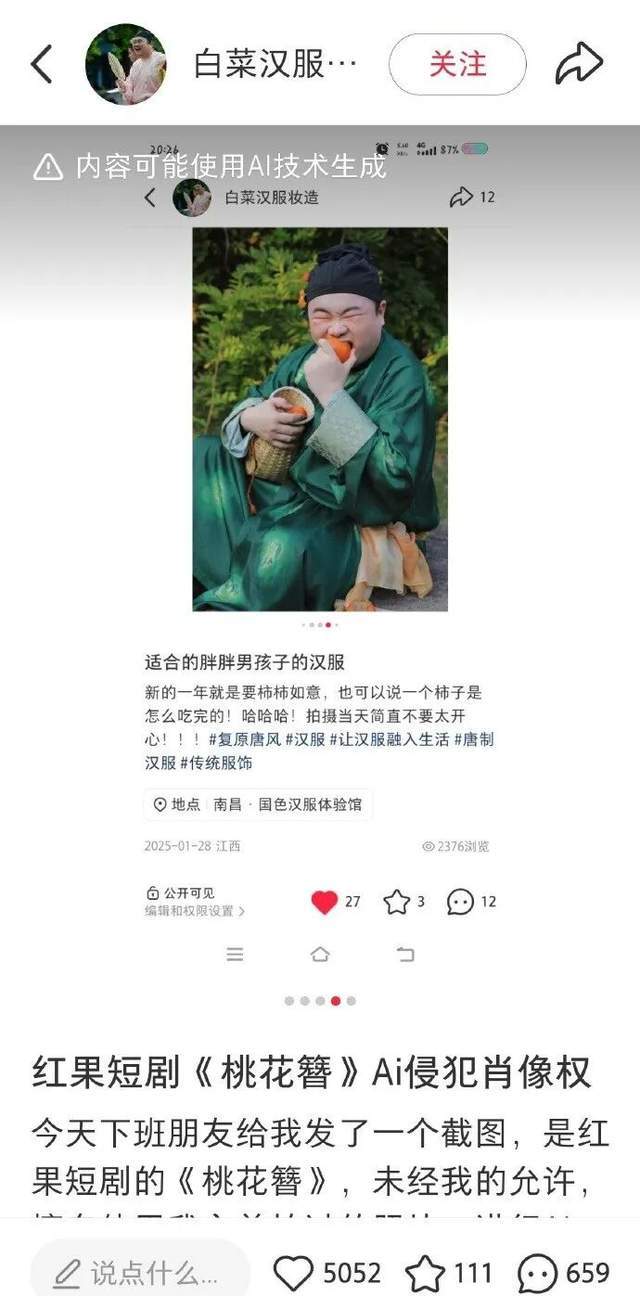Open the 659 comments
Image resolution: width=640 pixels, height=1296 pixels.
click(x=538, y=1273)
